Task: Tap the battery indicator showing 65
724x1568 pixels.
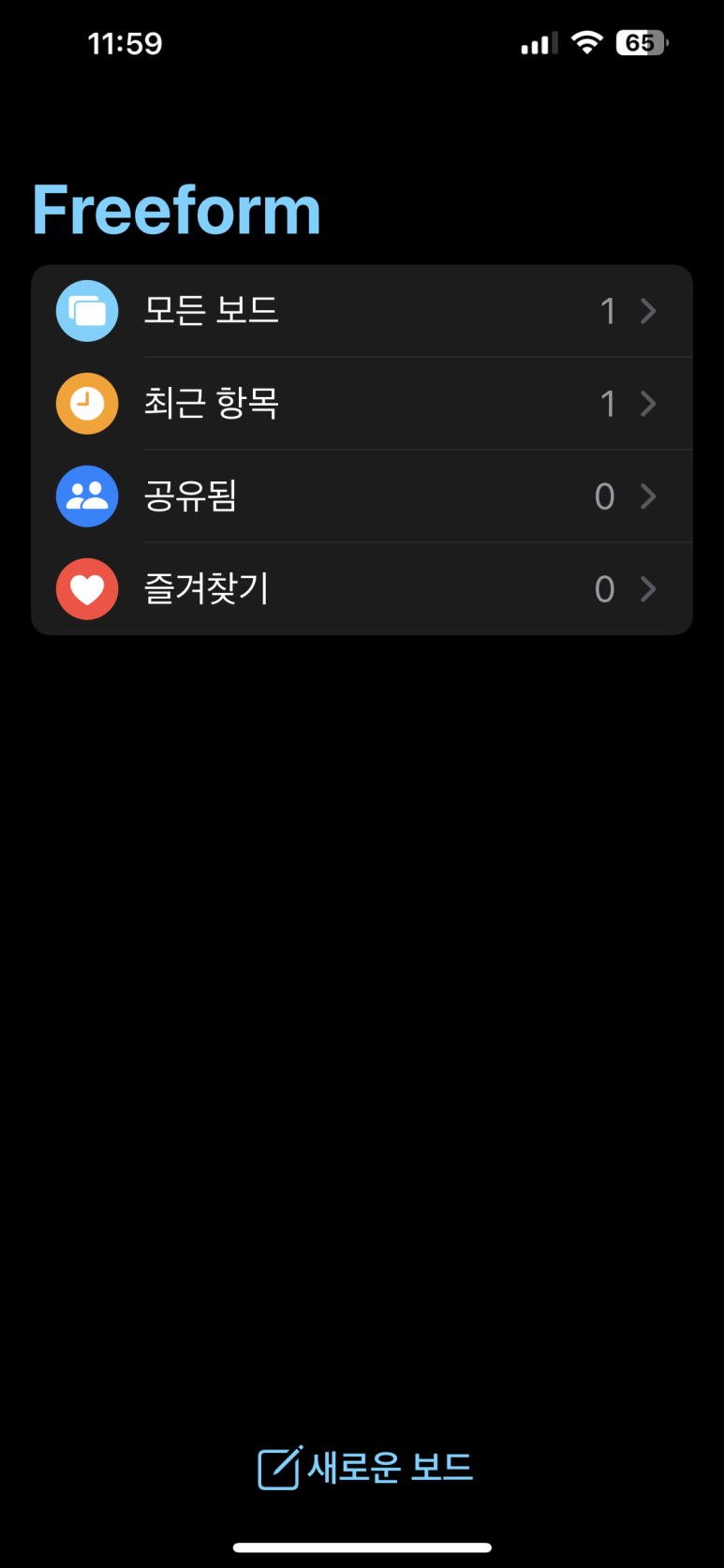Action: coord(641,42)
